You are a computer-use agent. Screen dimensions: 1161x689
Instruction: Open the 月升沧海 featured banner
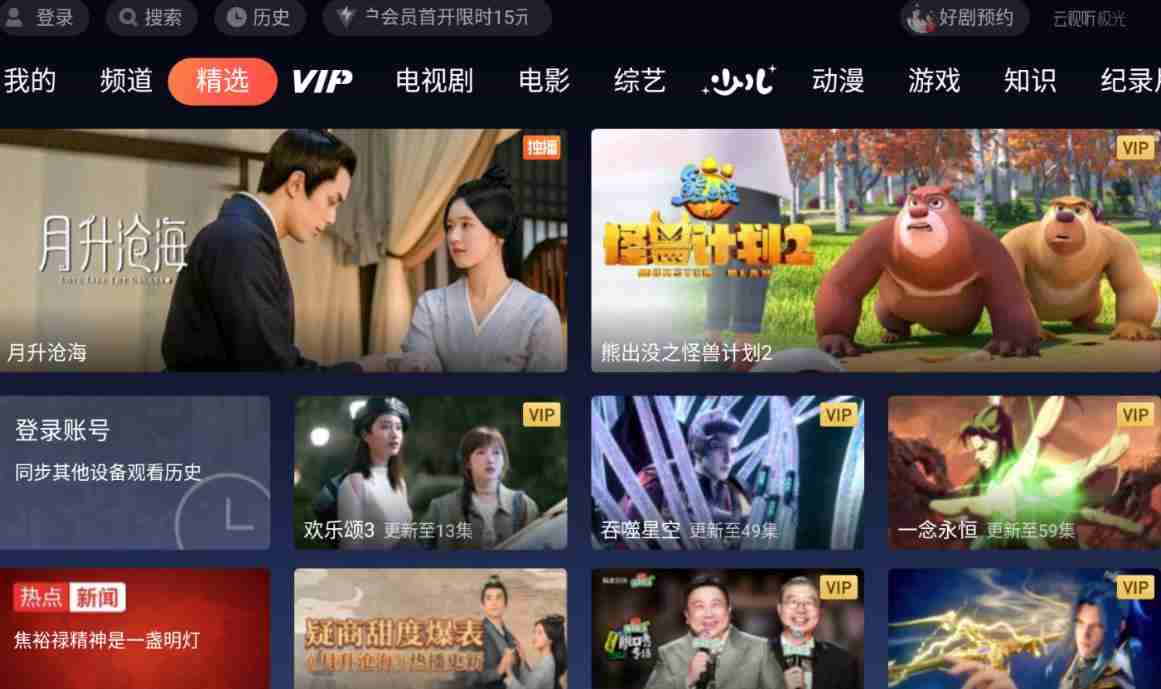coord(283,250)
